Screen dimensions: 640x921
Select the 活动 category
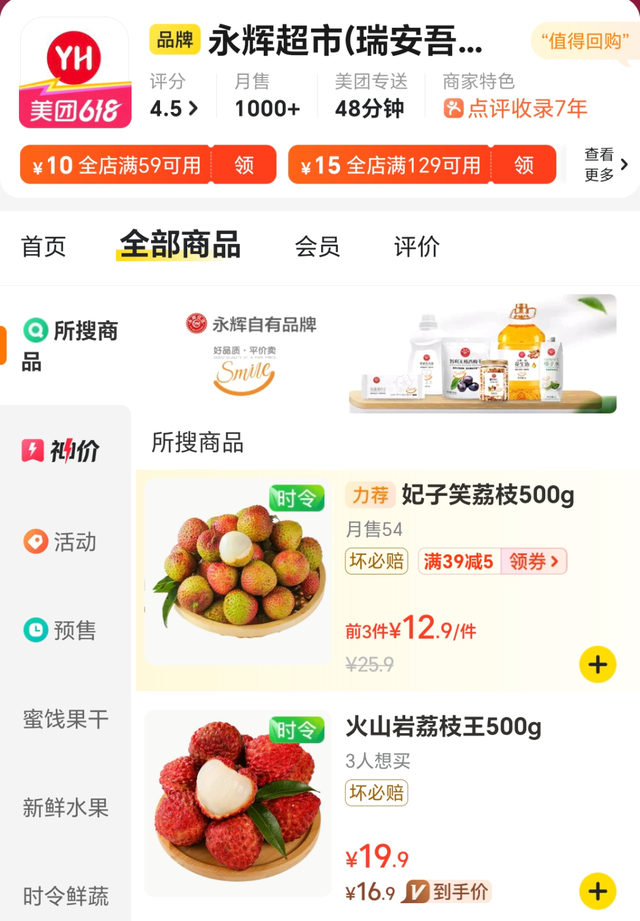click(63, 542)
